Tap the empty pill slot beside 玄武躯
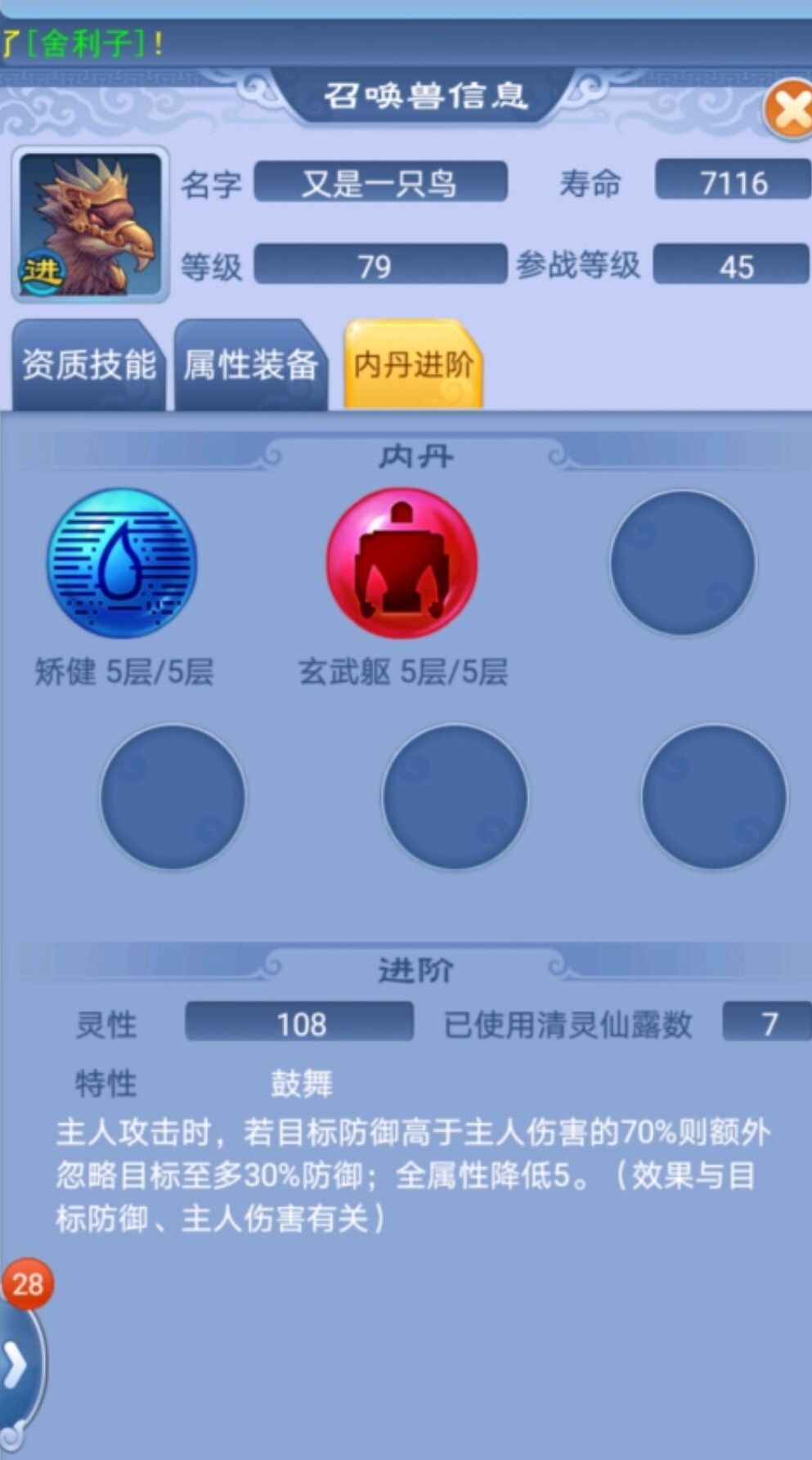The width and height of the screenshot is (812, 1460). tap(683, 564)
